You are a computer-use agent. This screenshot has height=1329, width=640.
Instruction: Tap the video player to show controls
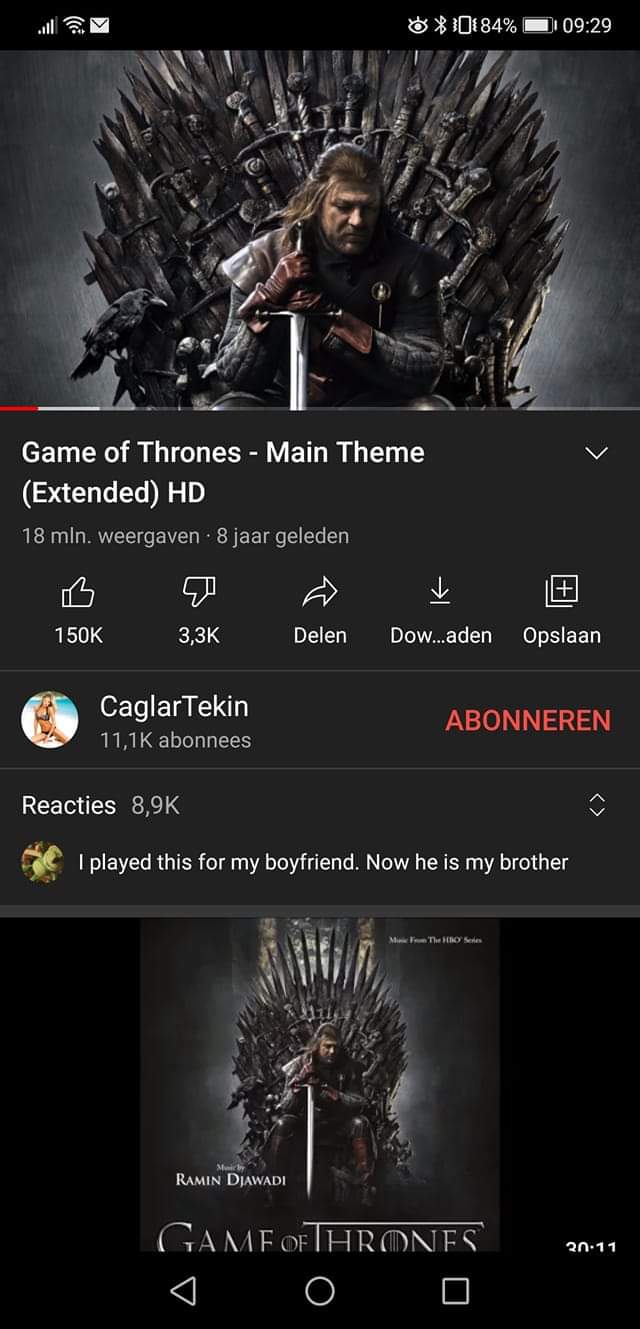[320, 229]
